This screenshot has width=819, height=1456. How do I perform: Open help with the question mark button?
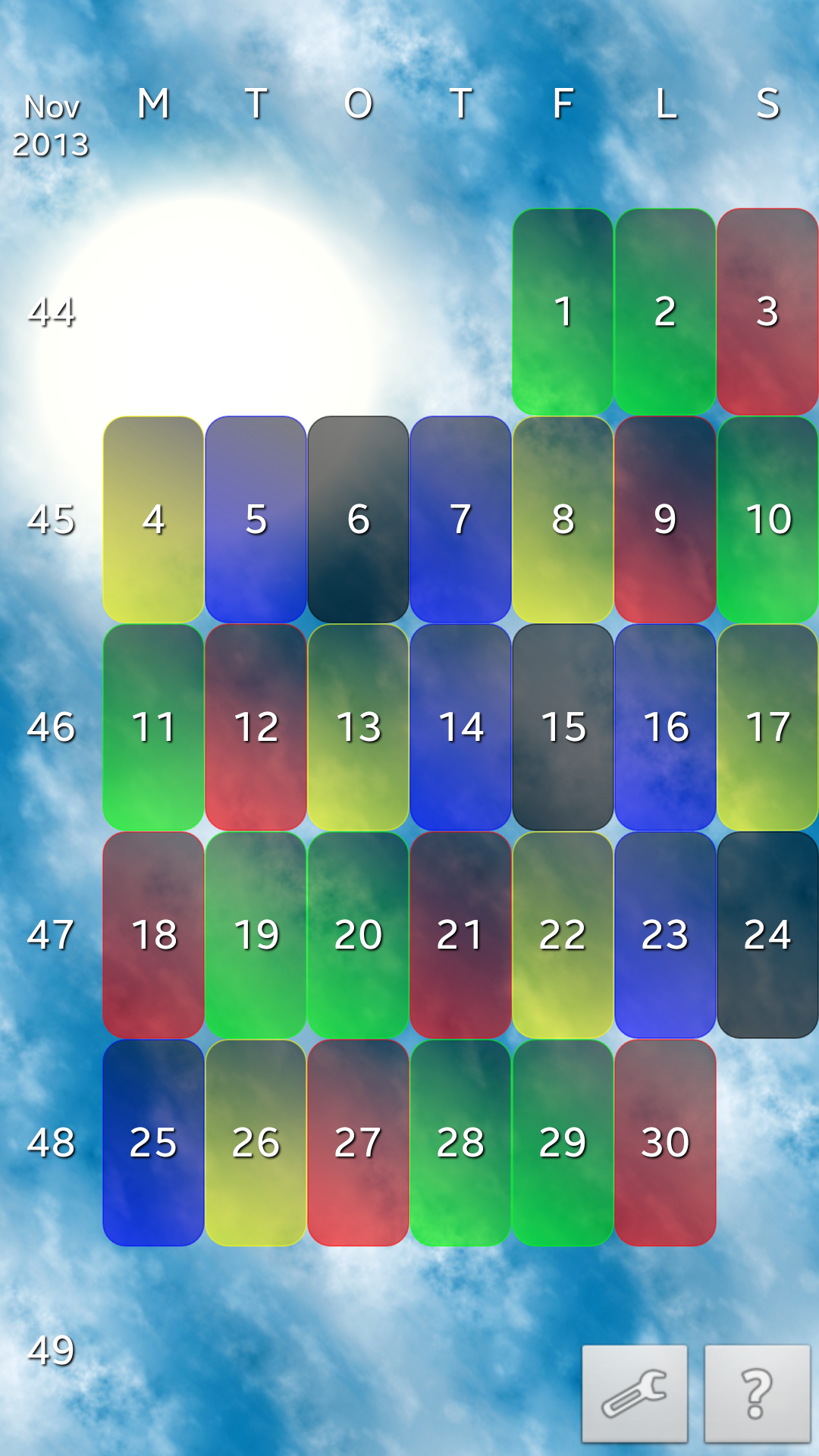click(757, 1394)
